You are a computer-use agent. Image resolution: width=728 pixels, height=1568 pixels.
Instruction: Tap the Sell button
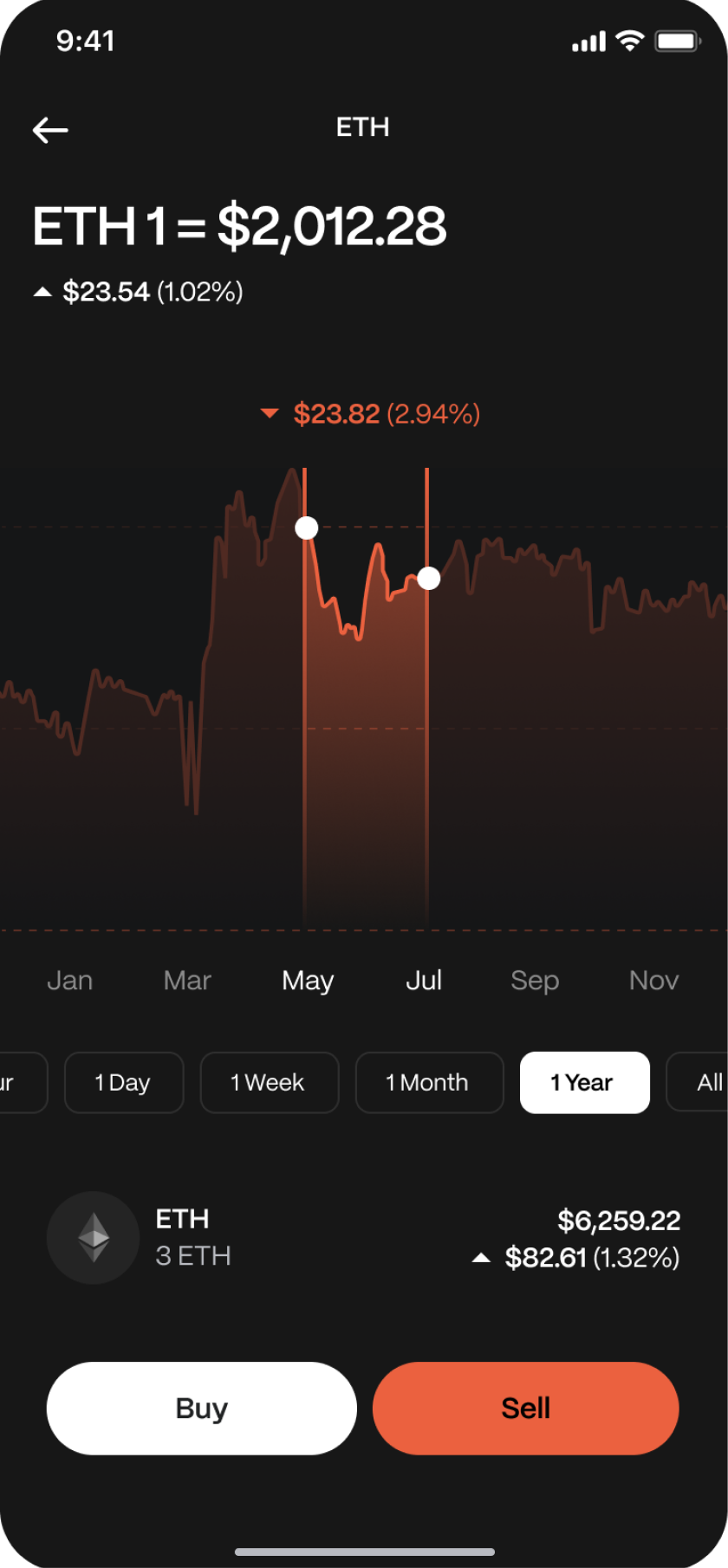click(x=526, y=1408)
